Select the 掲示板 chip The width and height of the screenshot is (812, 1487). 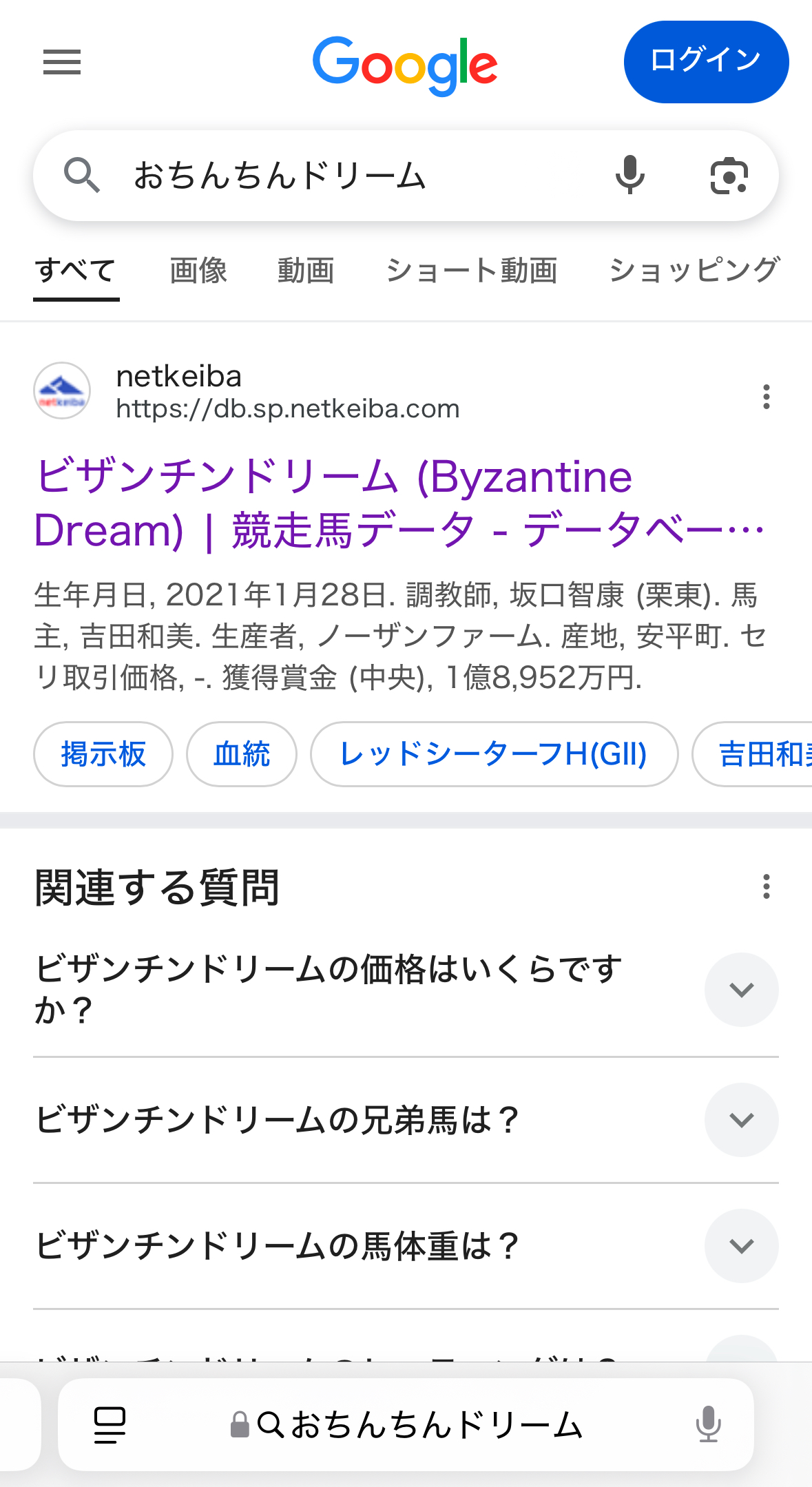pos(103,754)
